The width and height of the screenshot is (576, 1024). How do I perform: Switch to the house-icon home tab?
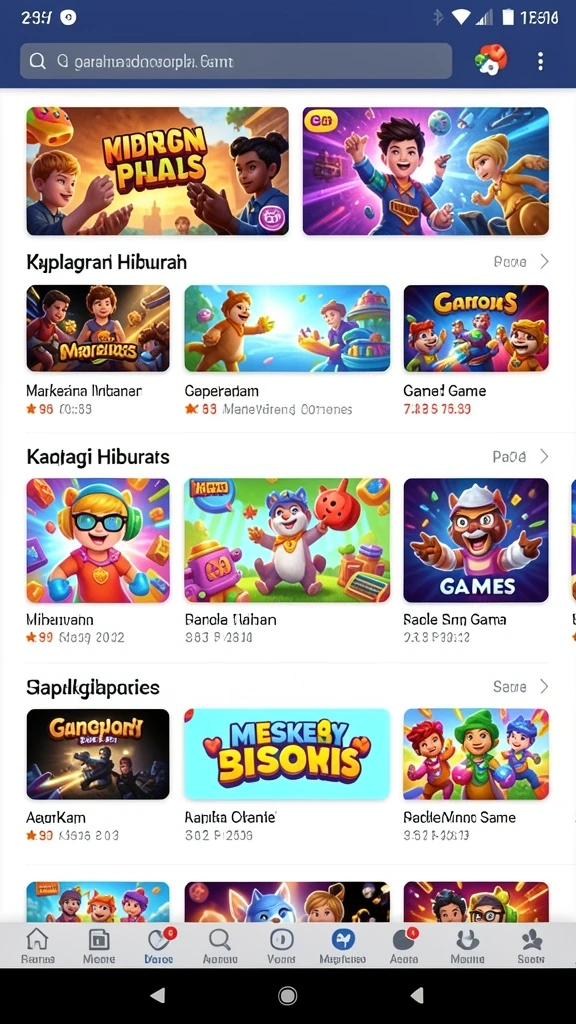pos(37,944)
